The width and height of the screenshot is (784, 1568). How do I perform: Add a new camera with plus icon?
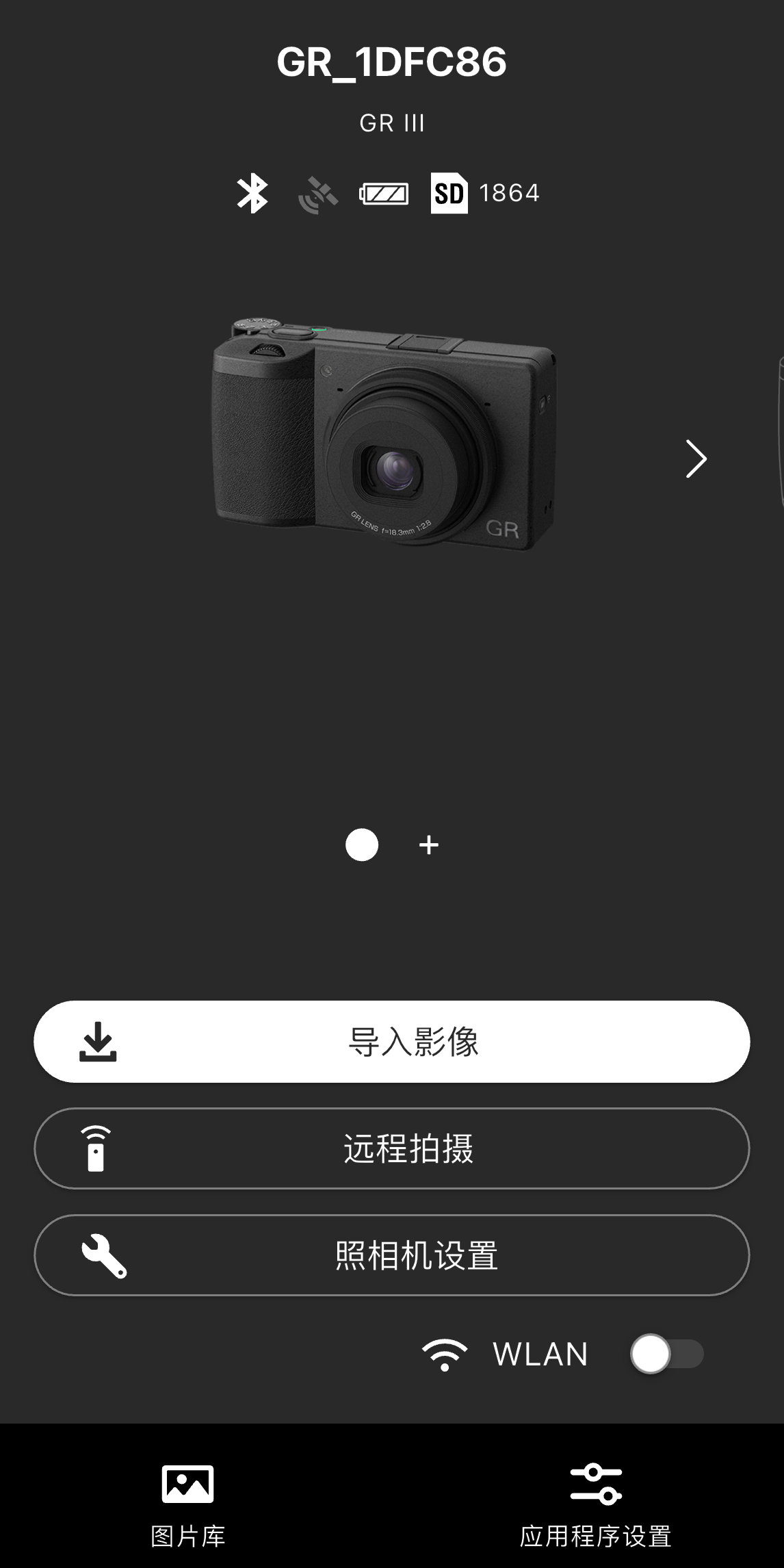(429, 845)
